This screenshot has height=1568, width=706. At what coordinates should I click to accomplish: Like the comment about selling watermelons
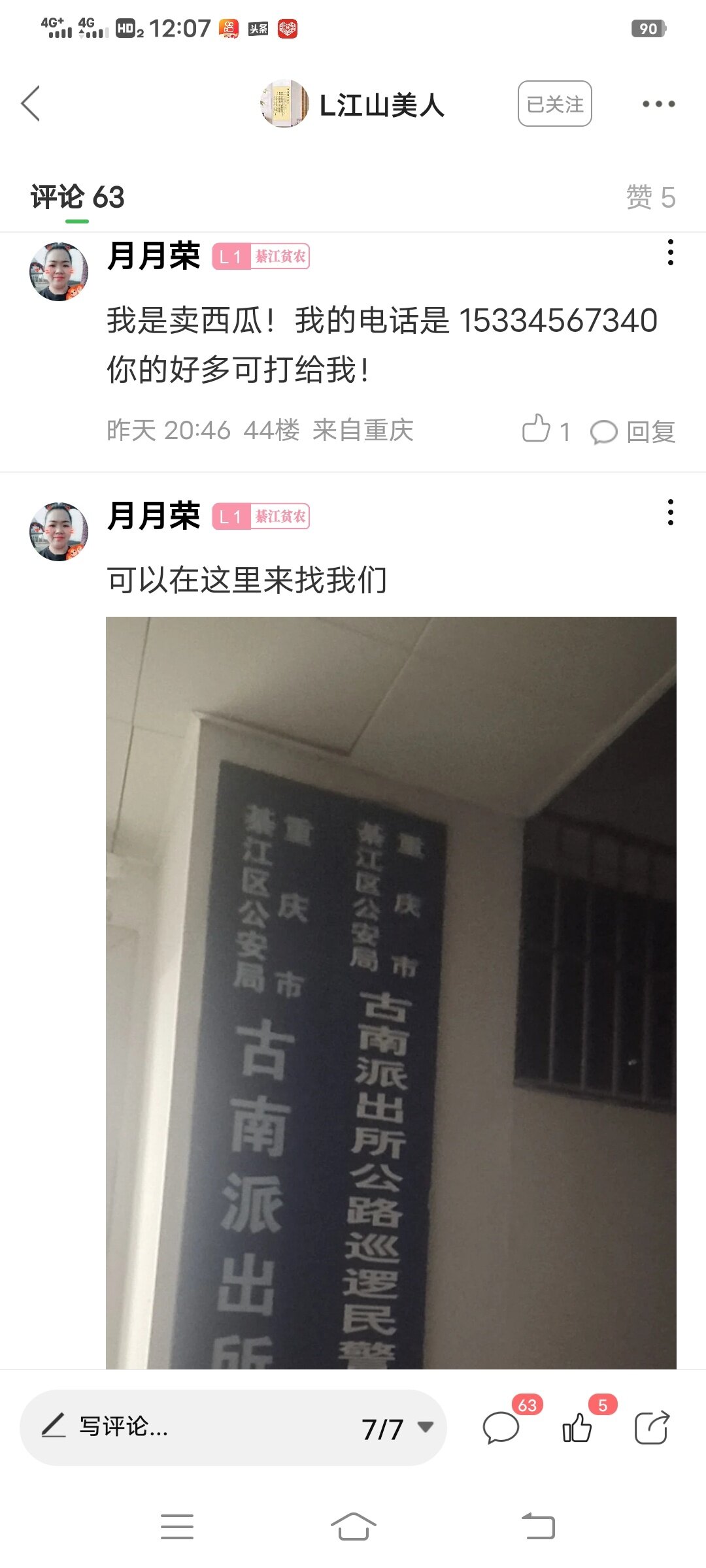537,430
